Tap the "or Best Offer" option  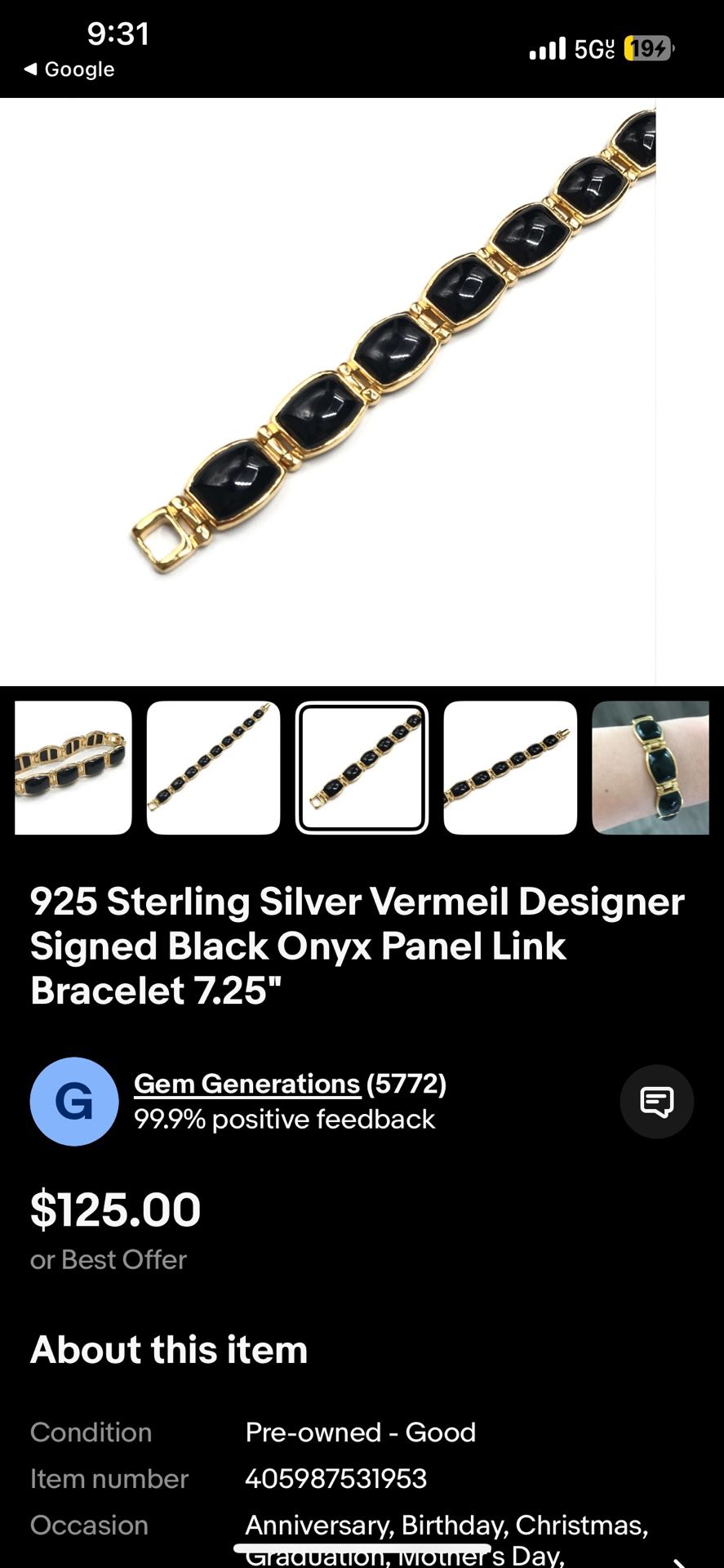(x=107, y=1259)
